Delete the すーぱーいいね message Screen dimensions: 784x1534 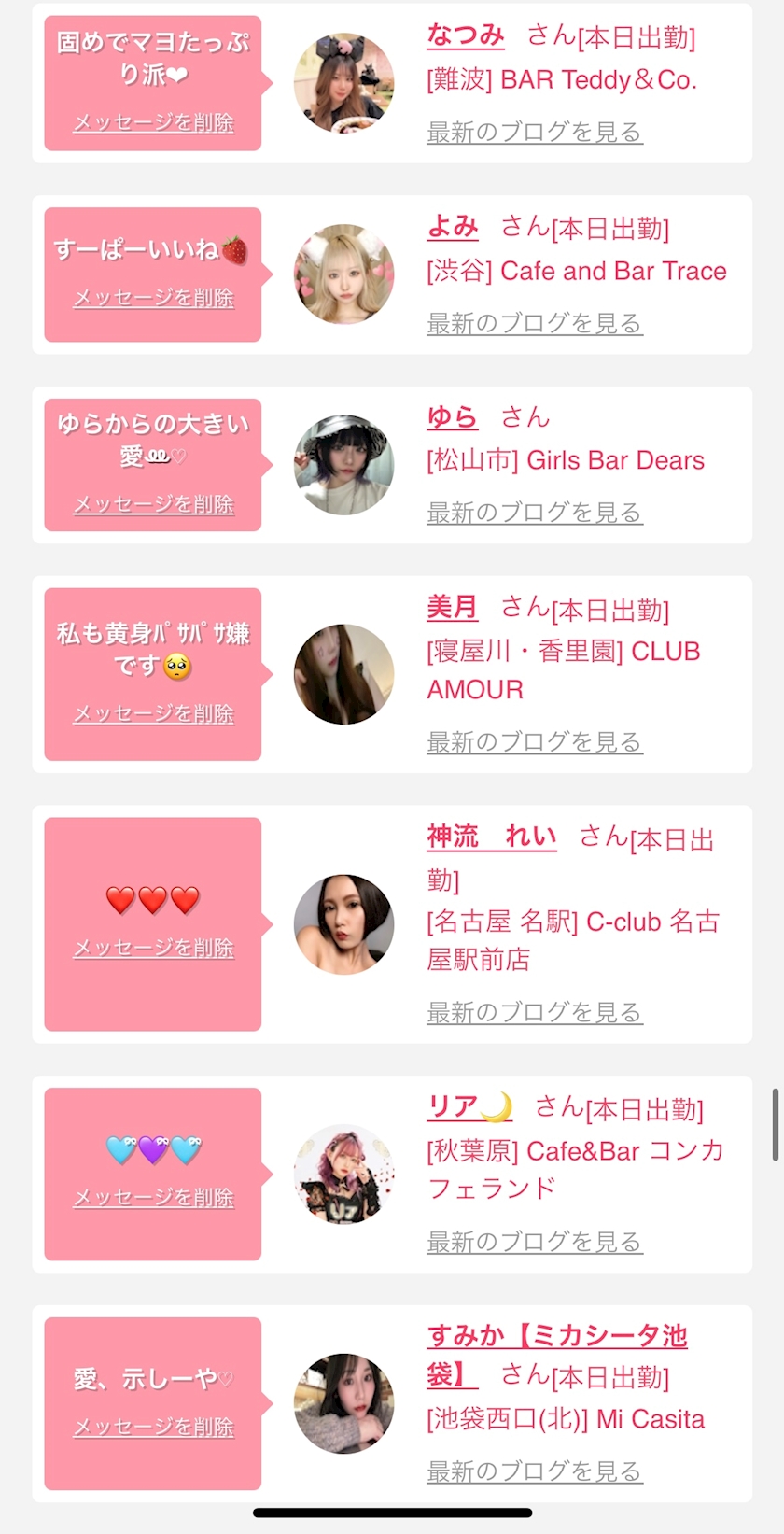[x=153, y=298]
